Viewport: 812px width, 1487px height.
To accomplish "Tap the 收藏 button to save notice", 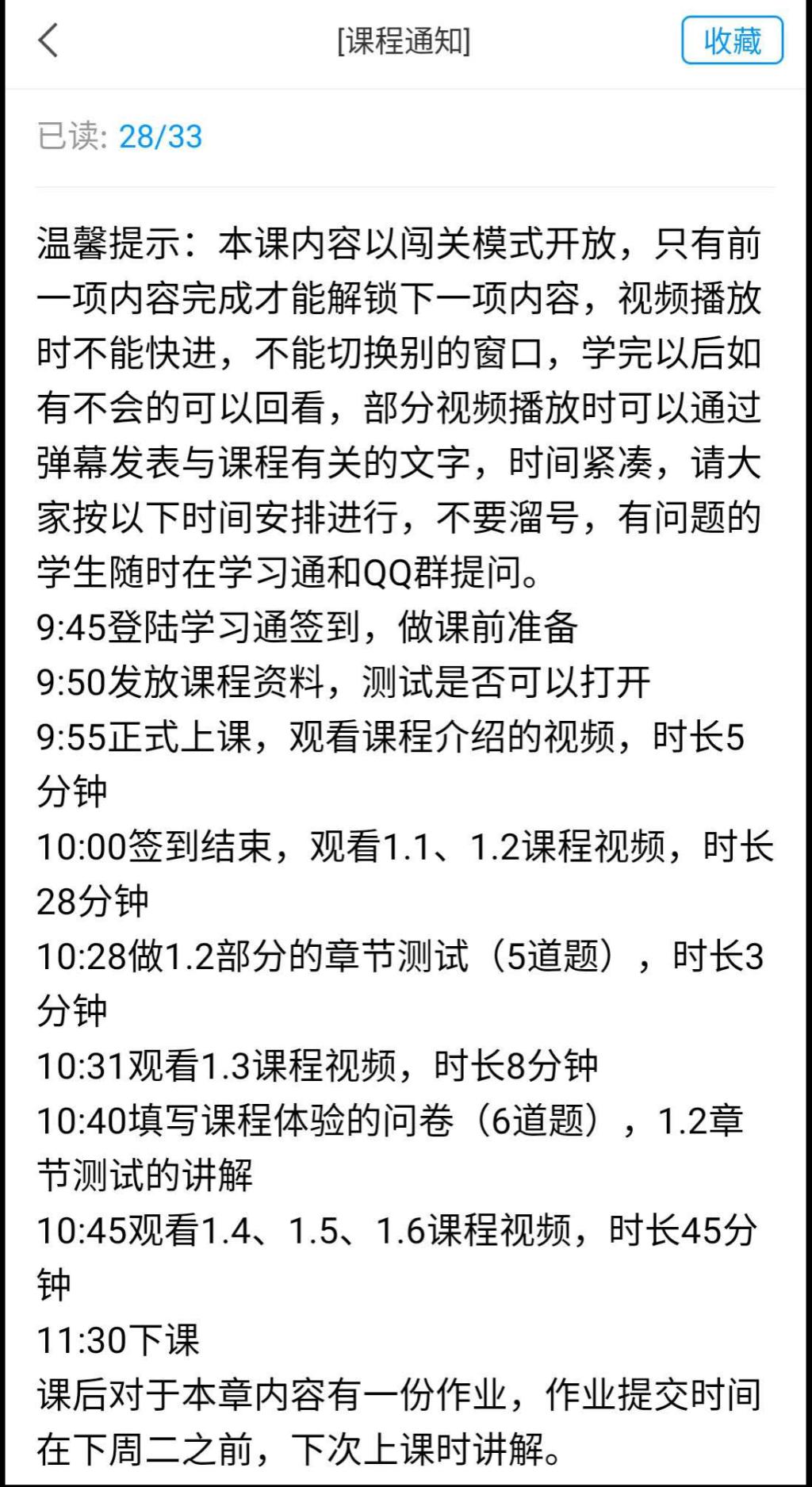I will (x=731, y=41).
